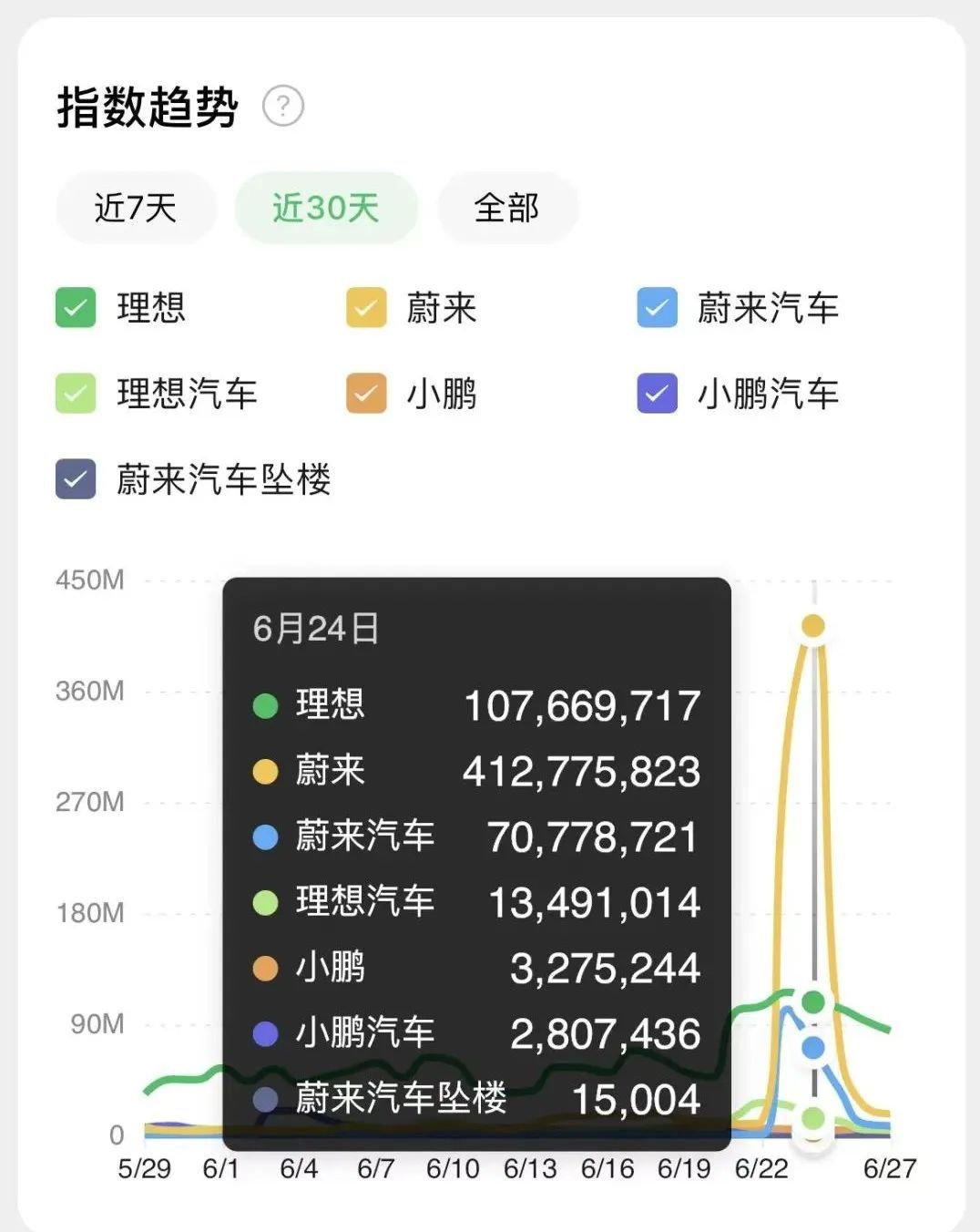Image resolution: width=980 pixels, height=1232 pixels.
Task: Toggle the 理想汽车 checkbox
Action: (x=76, y=394)
